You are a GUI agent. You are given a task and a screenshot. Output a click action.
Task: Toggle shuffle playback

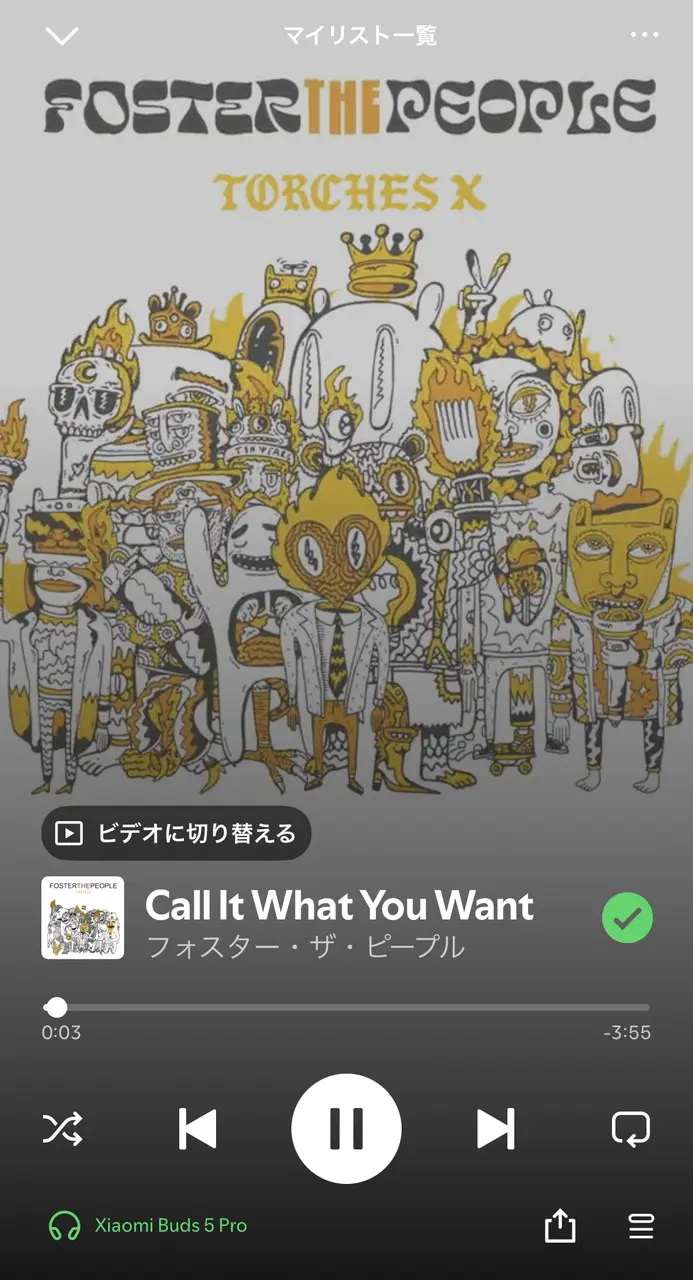click(62, 1128)
